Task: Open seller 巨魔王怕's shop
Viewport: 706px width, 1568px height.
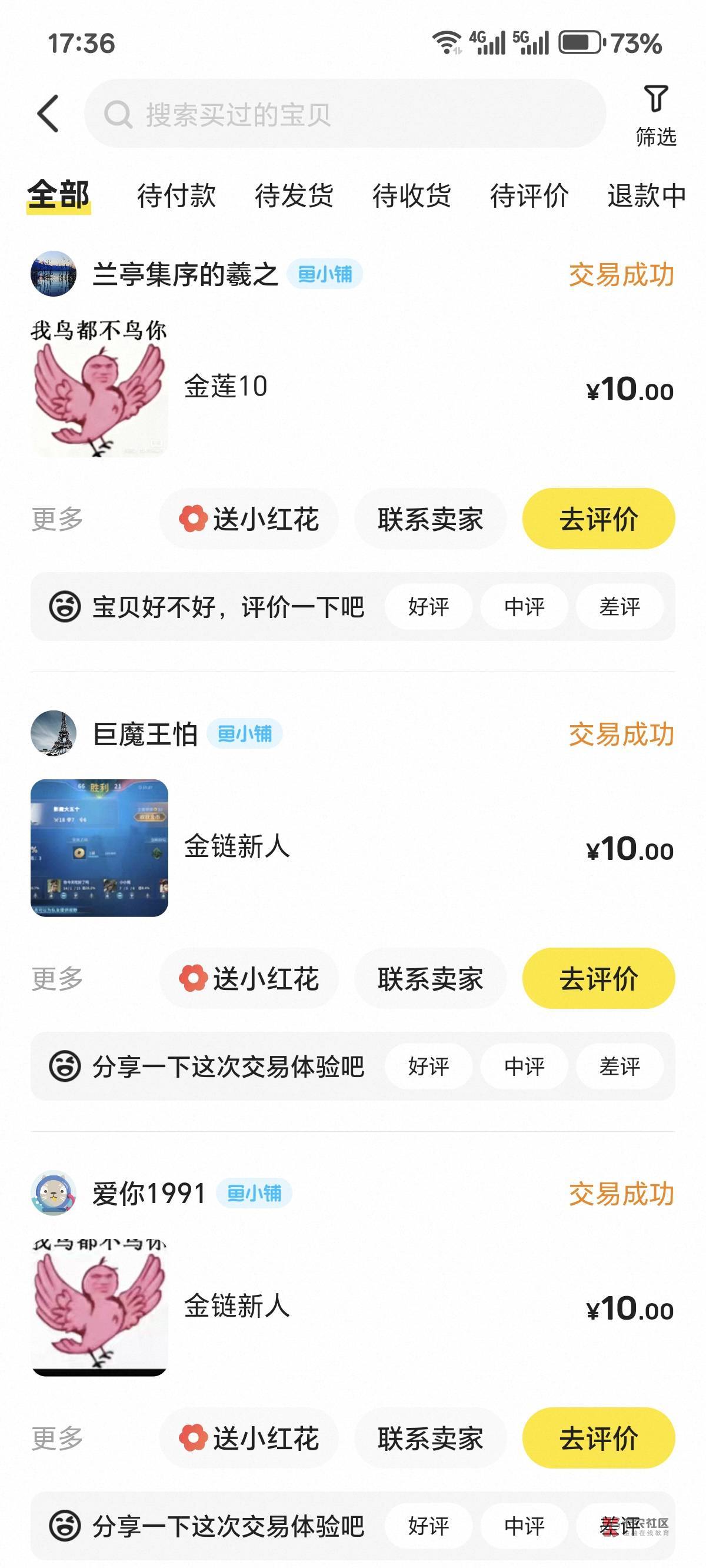Action: point(145,733)
